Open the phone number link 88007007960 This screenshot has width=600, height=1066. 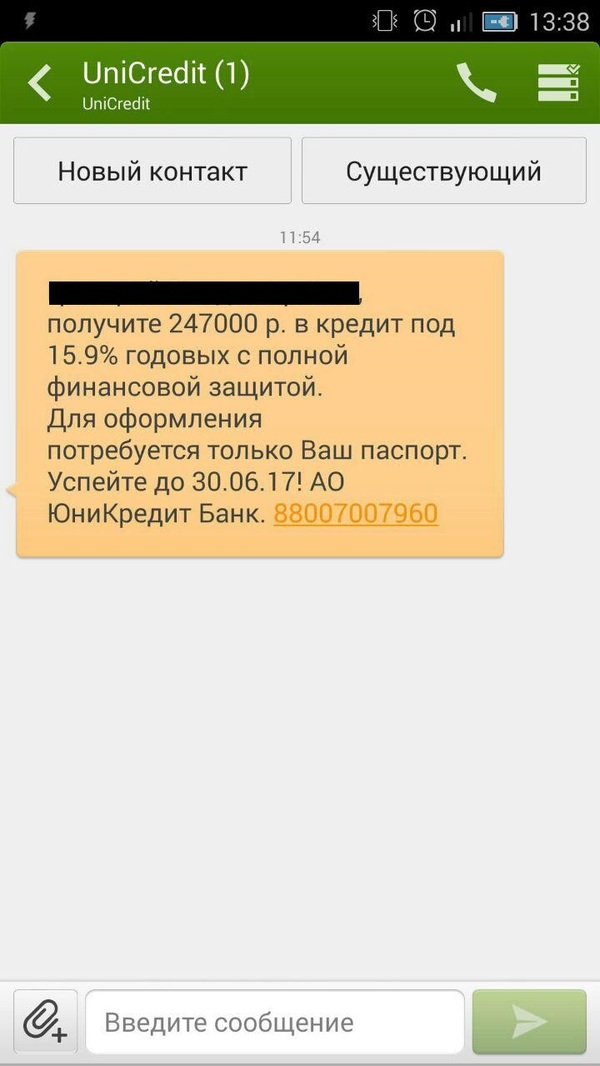click(355, 514)
